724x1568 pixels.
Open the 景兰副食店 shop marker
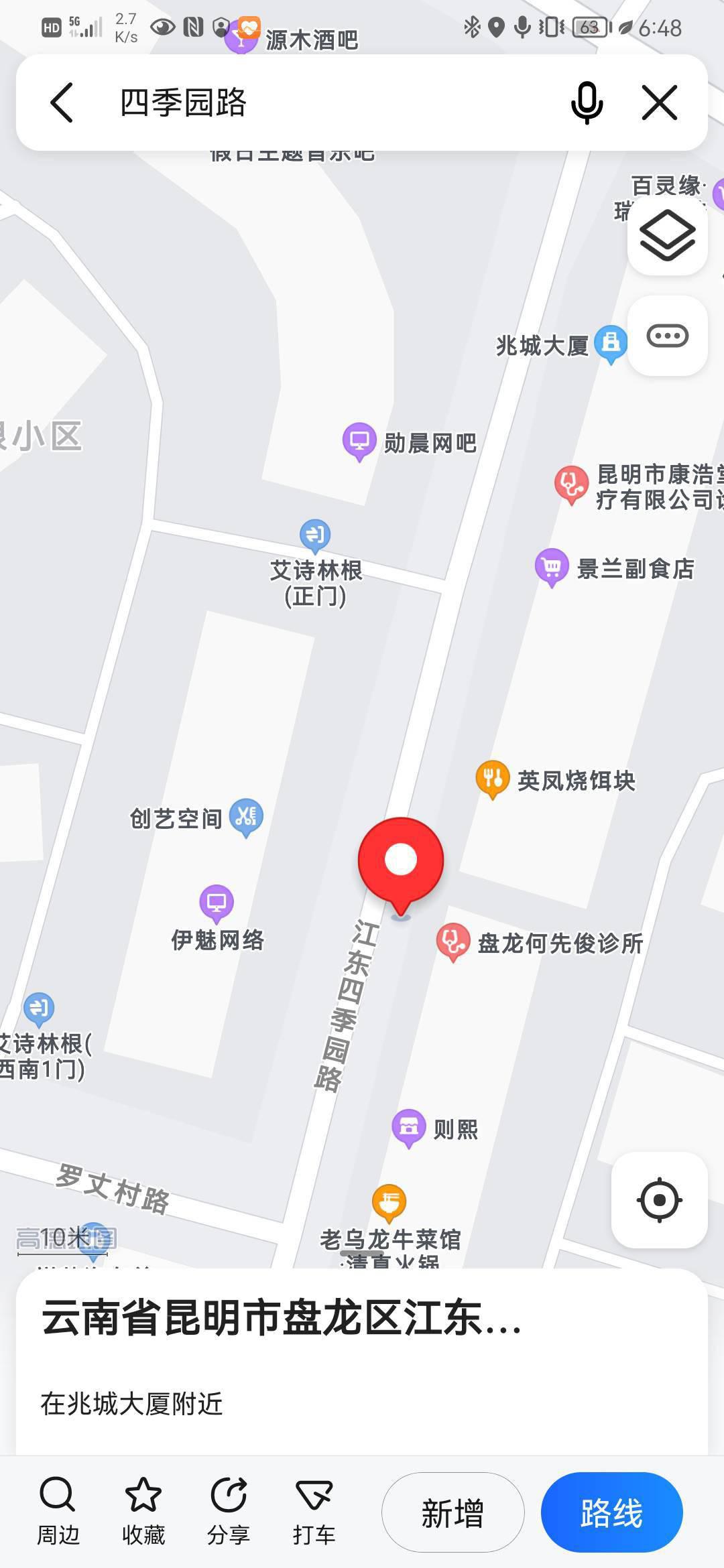[551, 566]
